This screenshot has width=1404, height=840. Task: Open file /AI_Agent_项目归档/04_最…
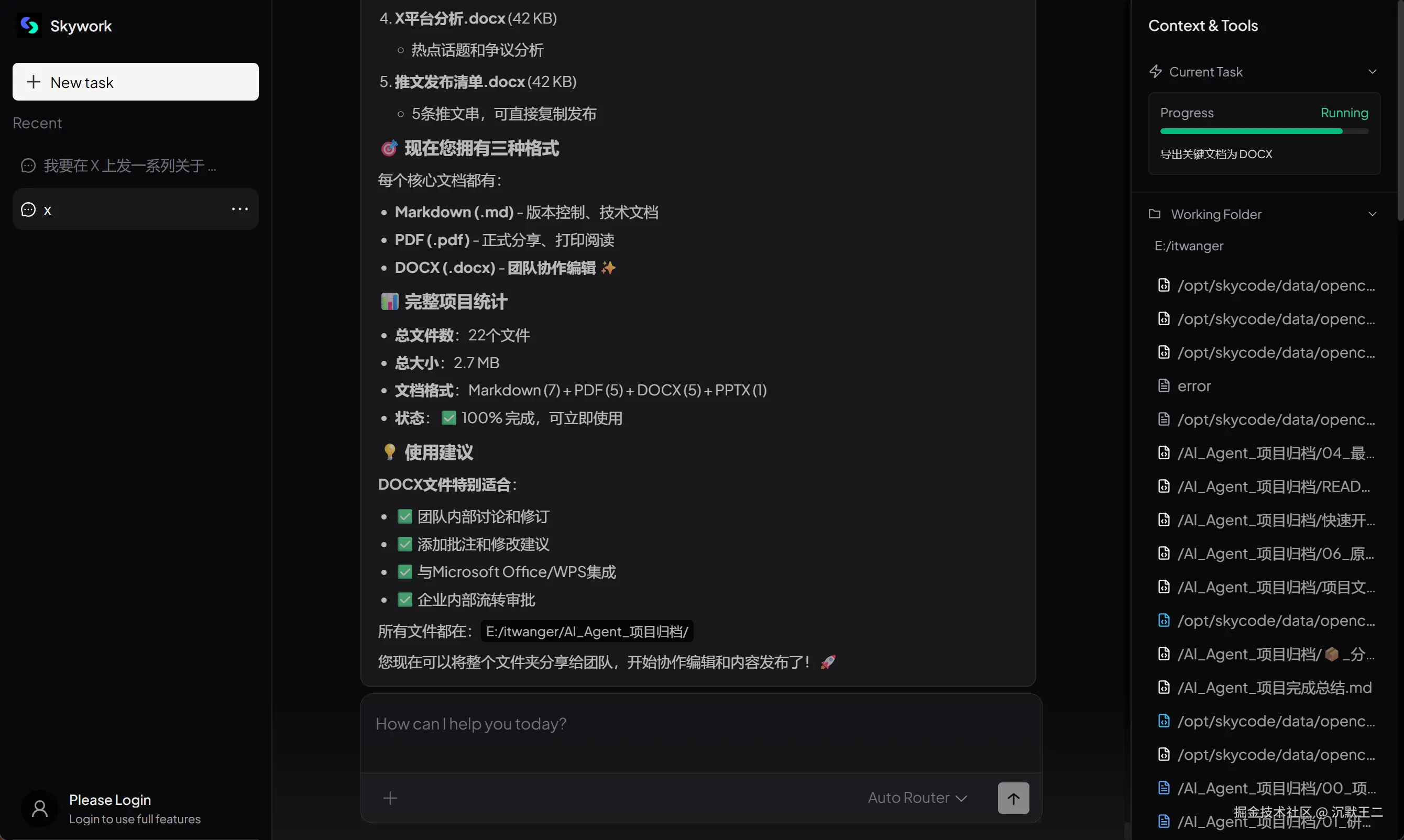pos(1275,454)
